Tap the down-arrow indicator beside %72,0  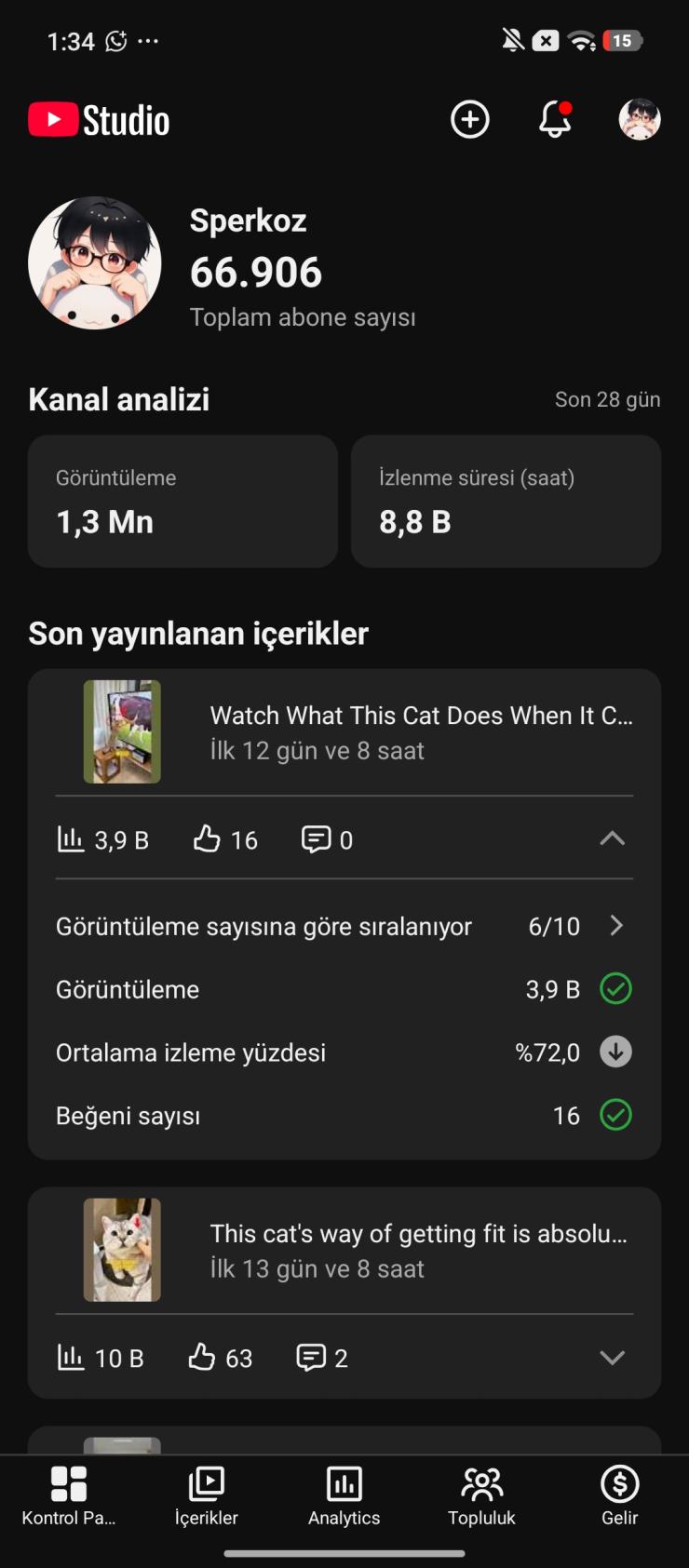click(x=615, y=1052)
